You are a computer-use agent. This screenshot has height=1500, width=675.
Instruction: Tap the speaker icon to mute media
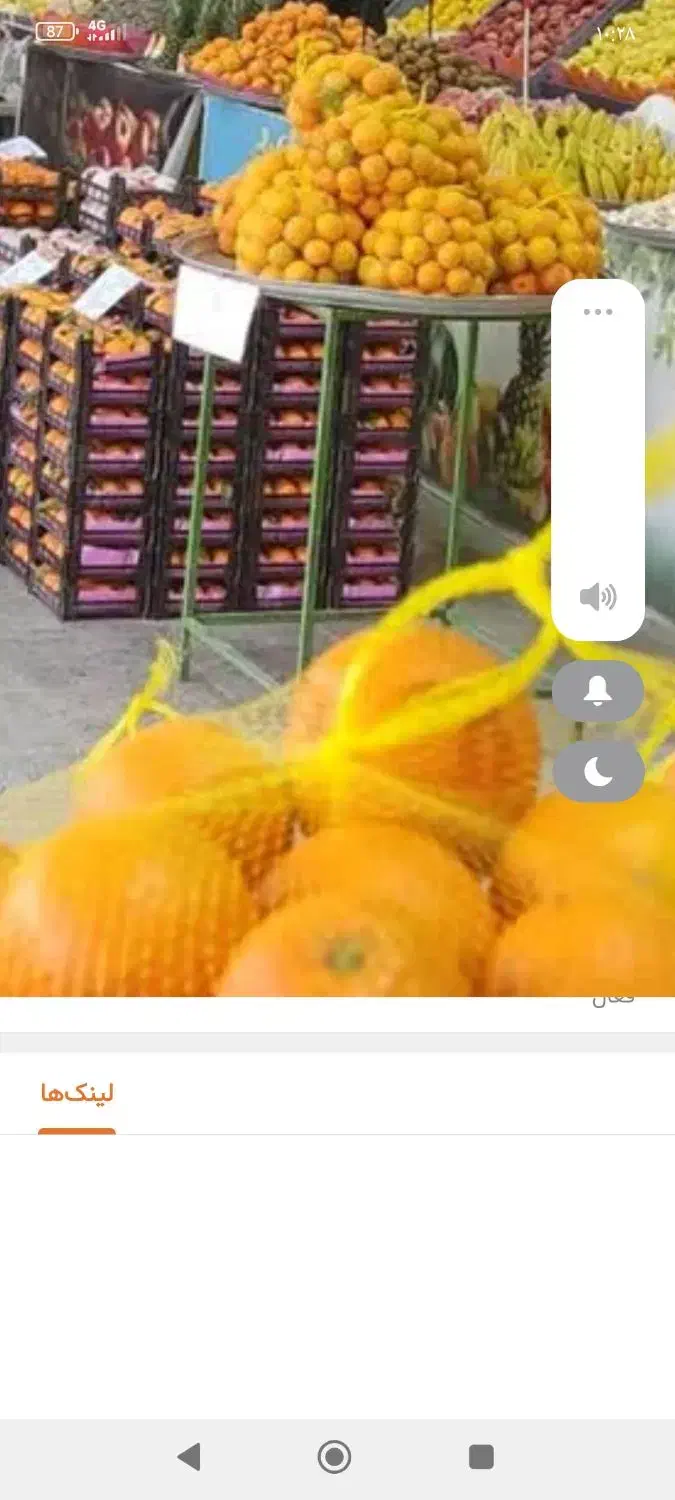click(x=598, y=597)
